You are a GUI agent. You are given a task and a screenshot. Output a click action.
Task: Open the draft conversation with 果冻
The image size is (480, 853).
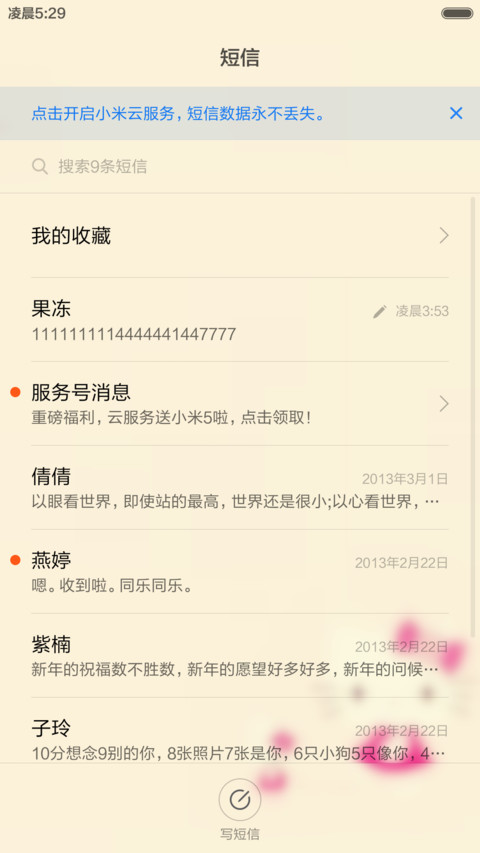(x=239, y=320)
